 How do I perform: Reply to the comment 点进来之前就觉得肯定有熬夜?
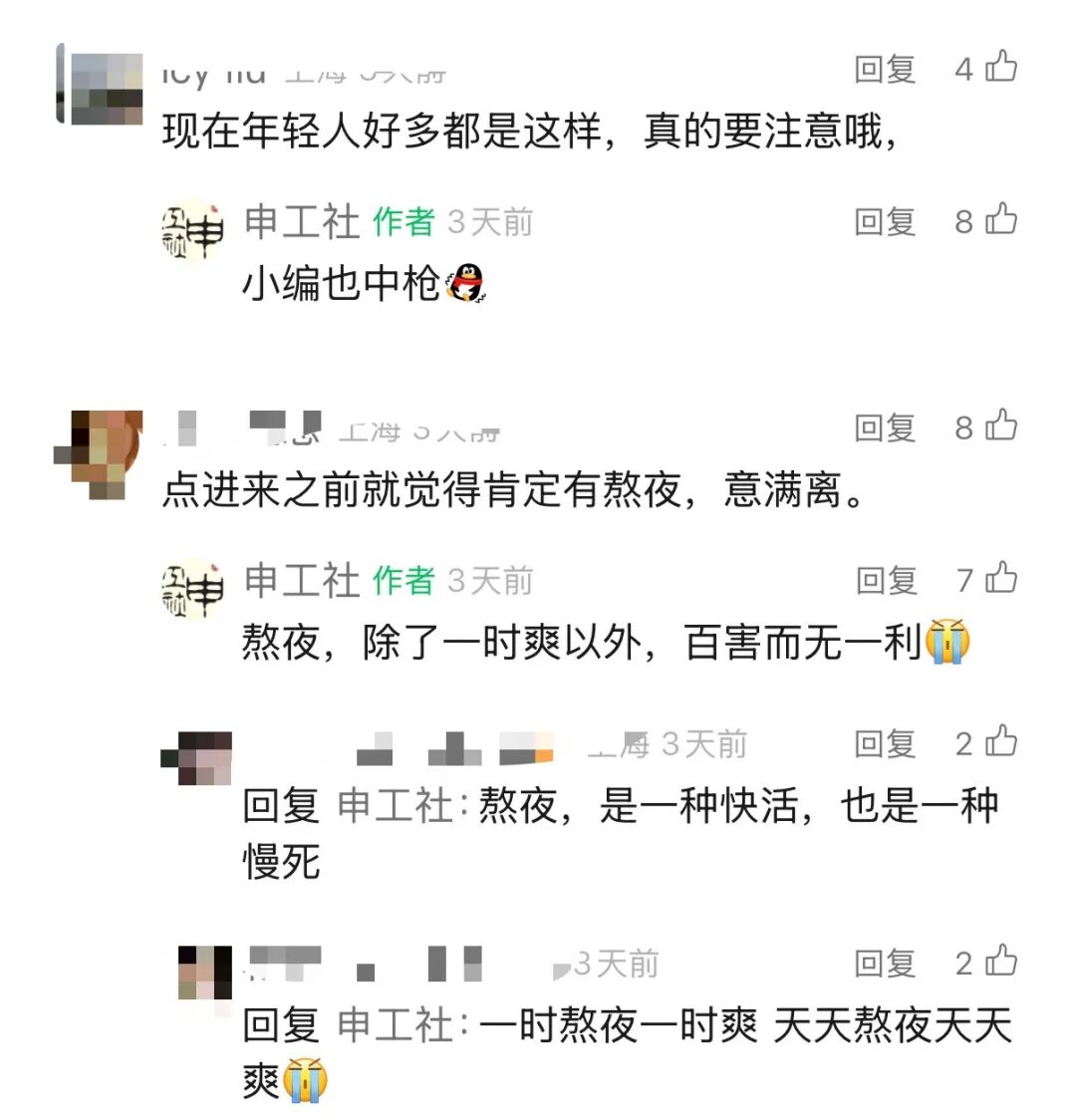tap(885, 427)
